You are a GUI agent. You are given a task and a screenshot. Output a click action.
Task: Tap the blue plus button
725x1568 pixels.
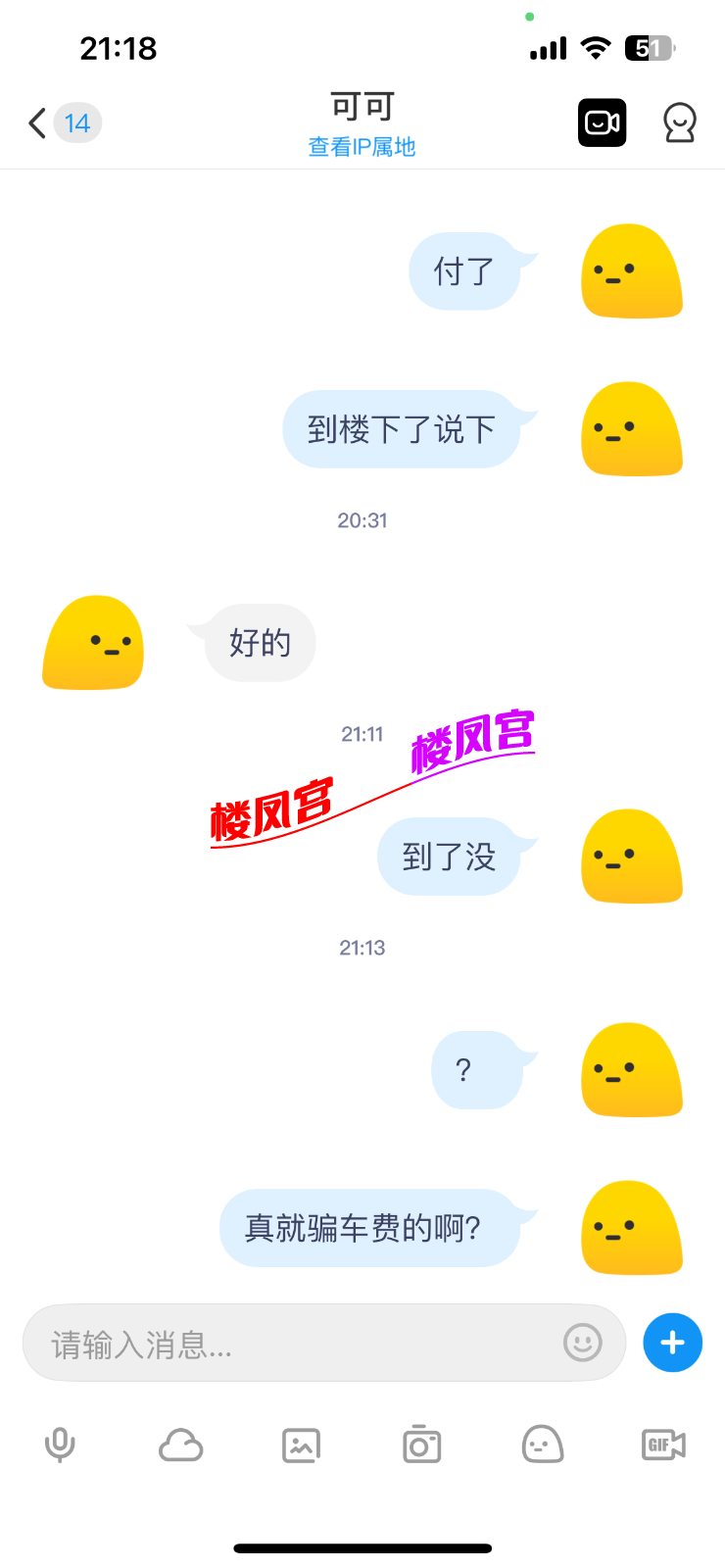pyautogui.click(x=672, y=1343)
